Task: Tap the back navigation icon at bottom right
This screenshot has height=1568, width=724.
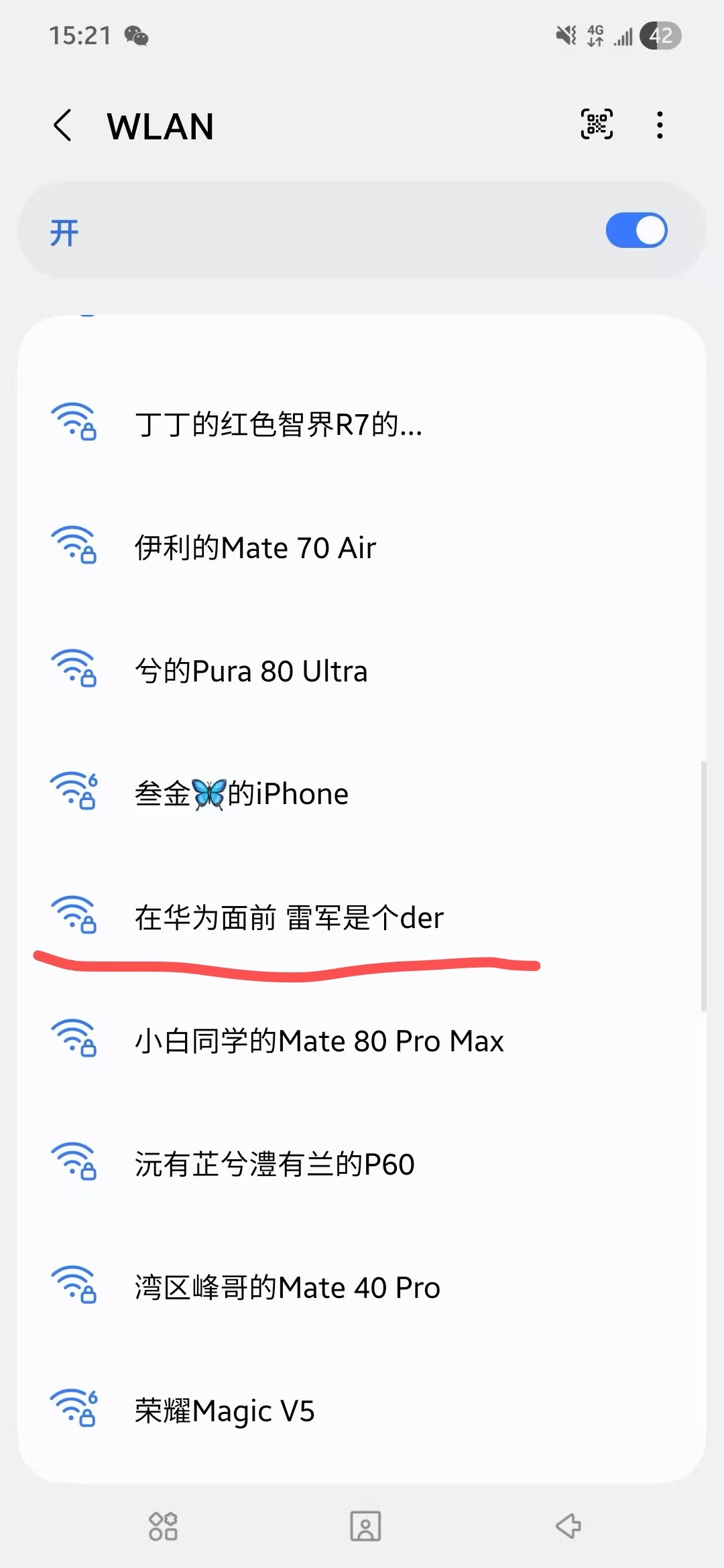Action: pos(566,1526)
